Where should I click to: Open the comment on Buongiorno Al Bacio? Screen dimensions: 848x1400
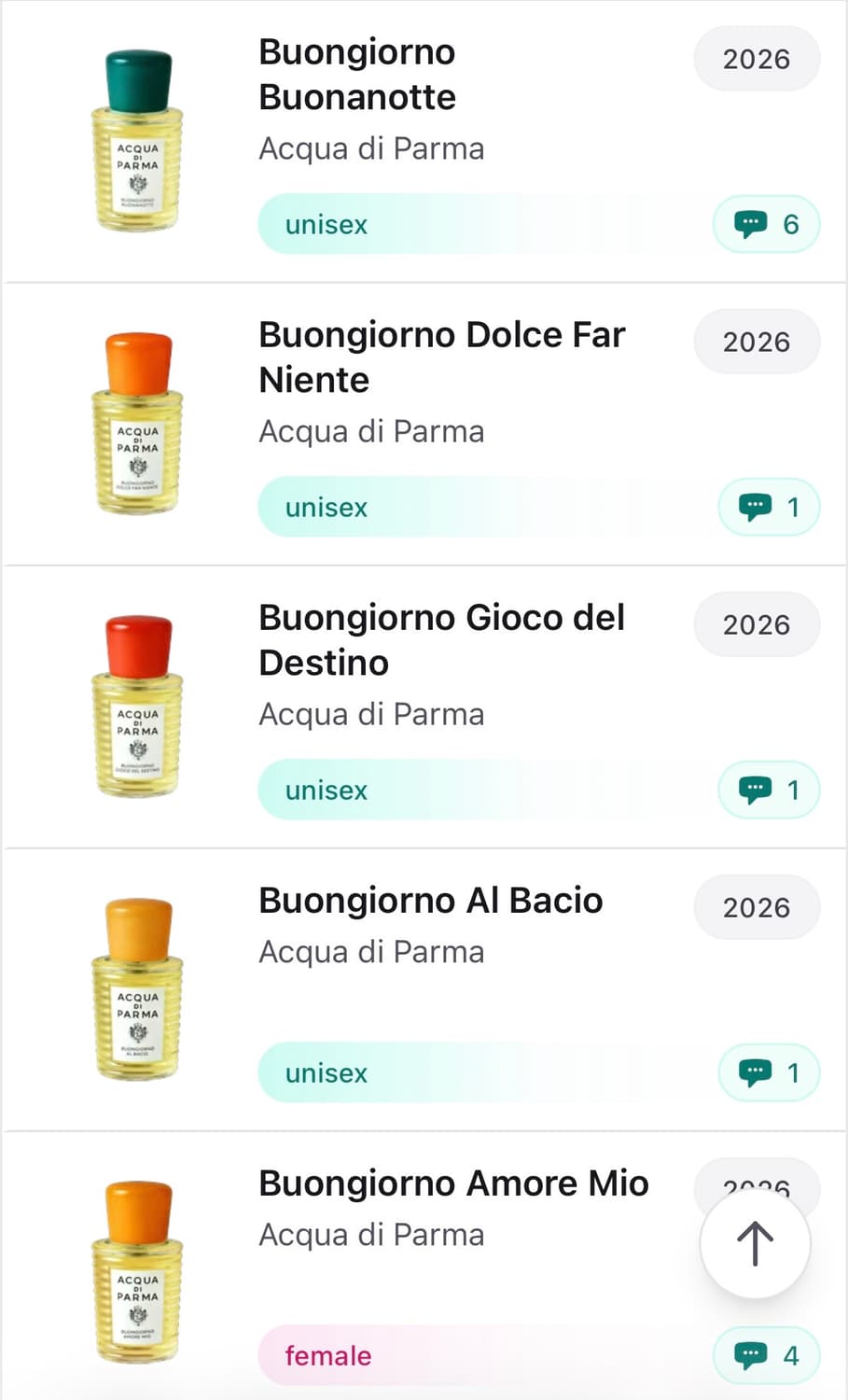pyautogui.click(x=768, y=1072)
